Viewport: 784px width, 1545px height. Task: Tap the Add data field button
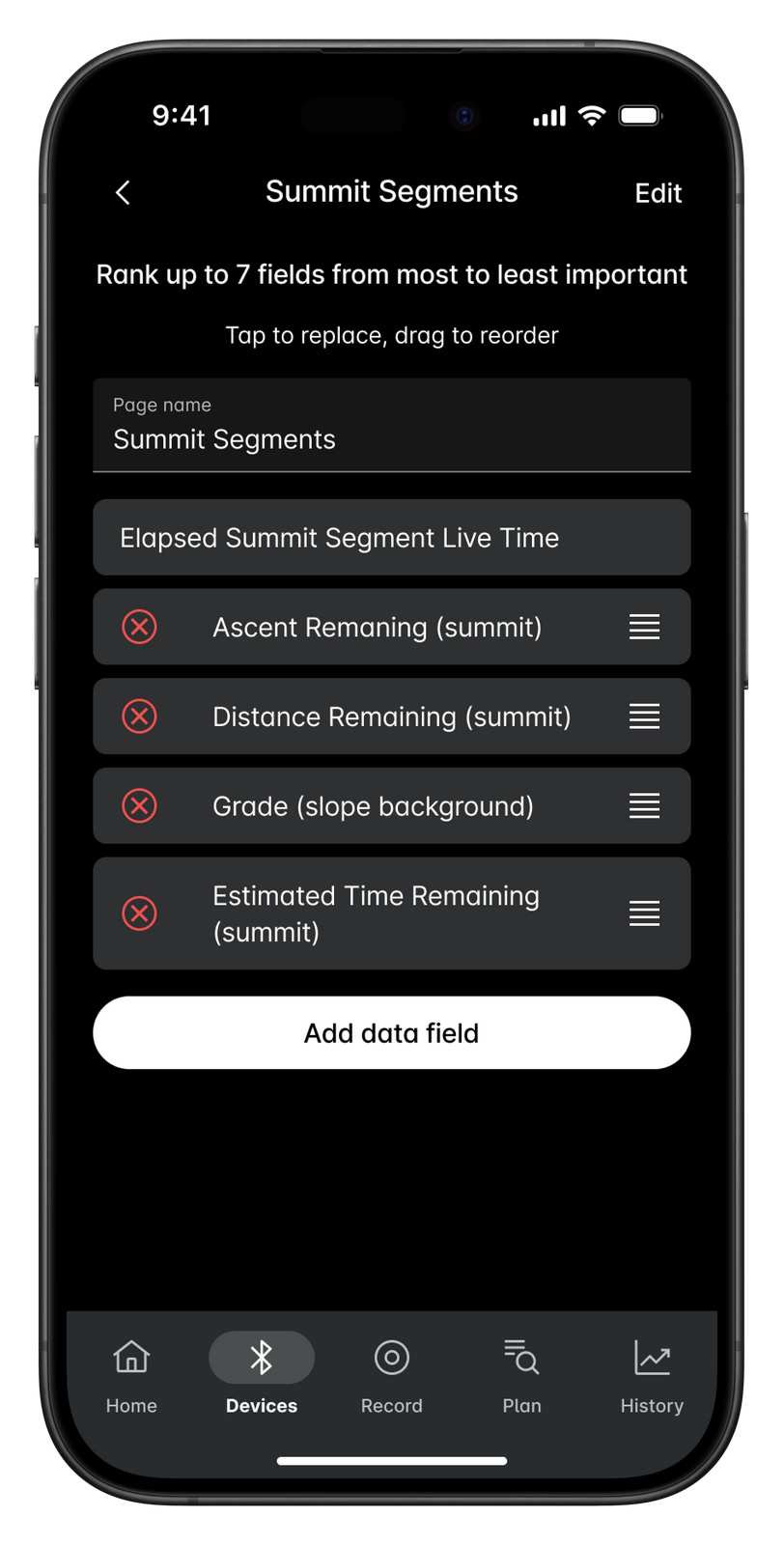click(x=392, y=1033)
